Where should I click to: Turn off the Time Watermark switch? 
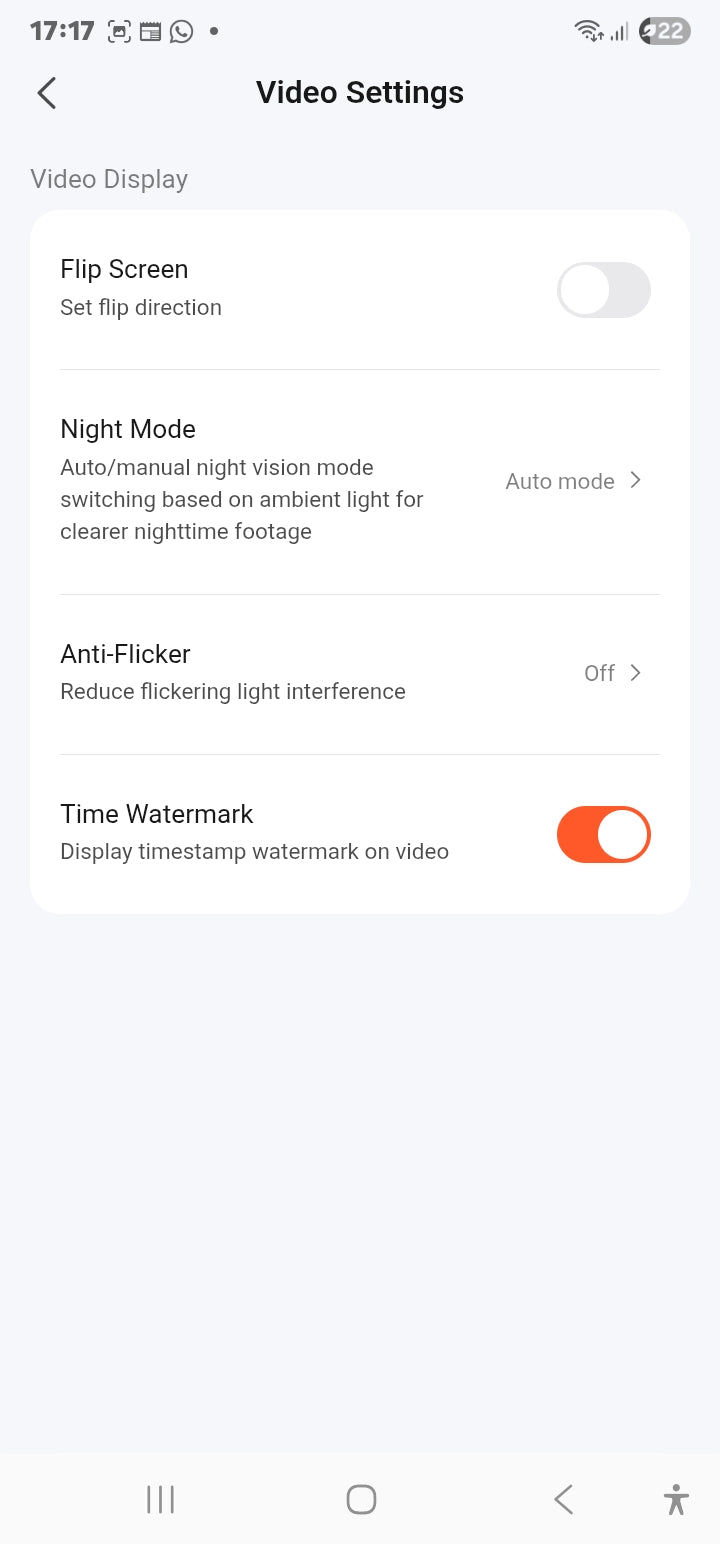[x=603, y=834]
